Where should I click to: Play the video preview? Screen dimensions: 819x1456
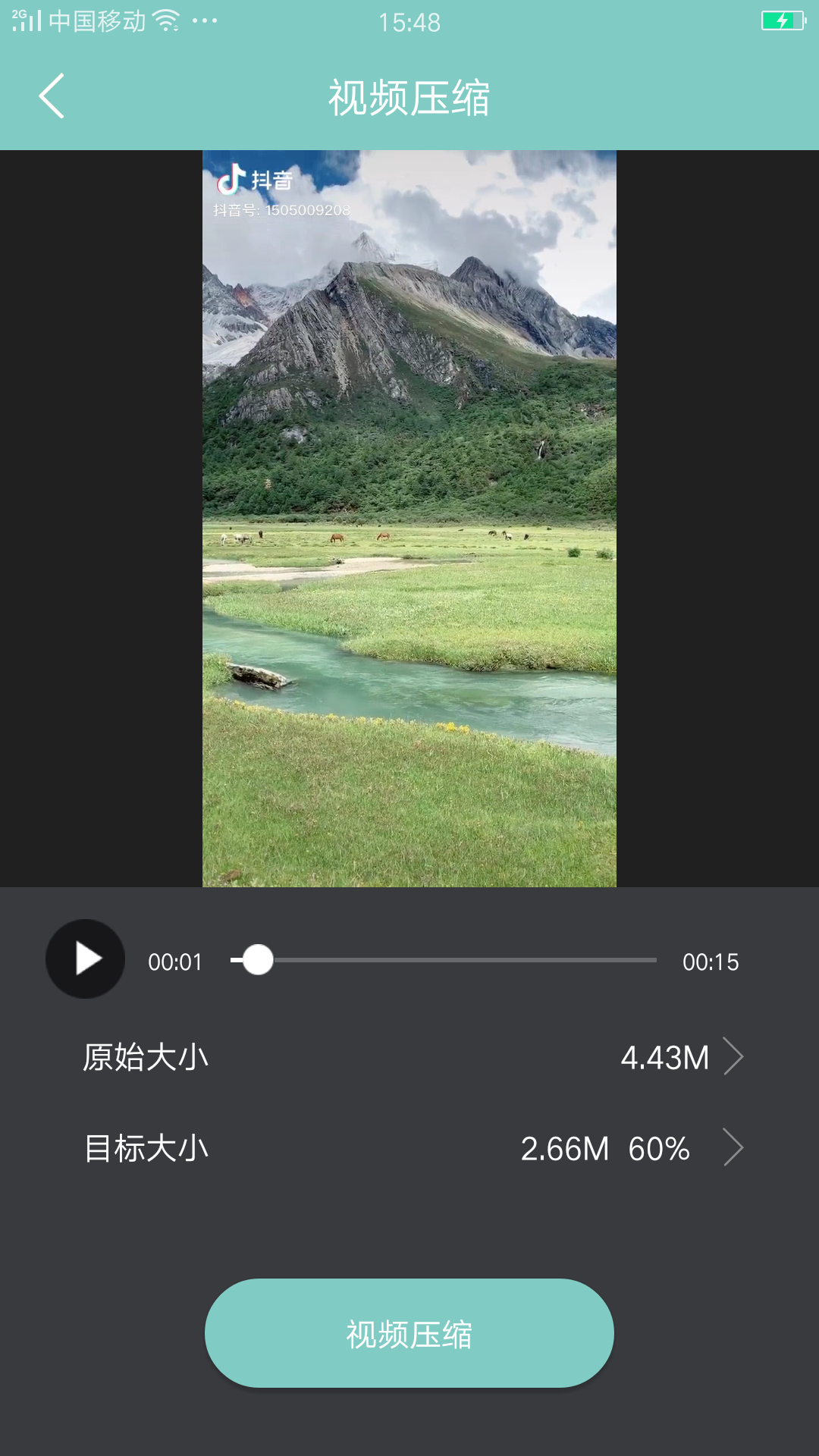(x=85, y=959)
